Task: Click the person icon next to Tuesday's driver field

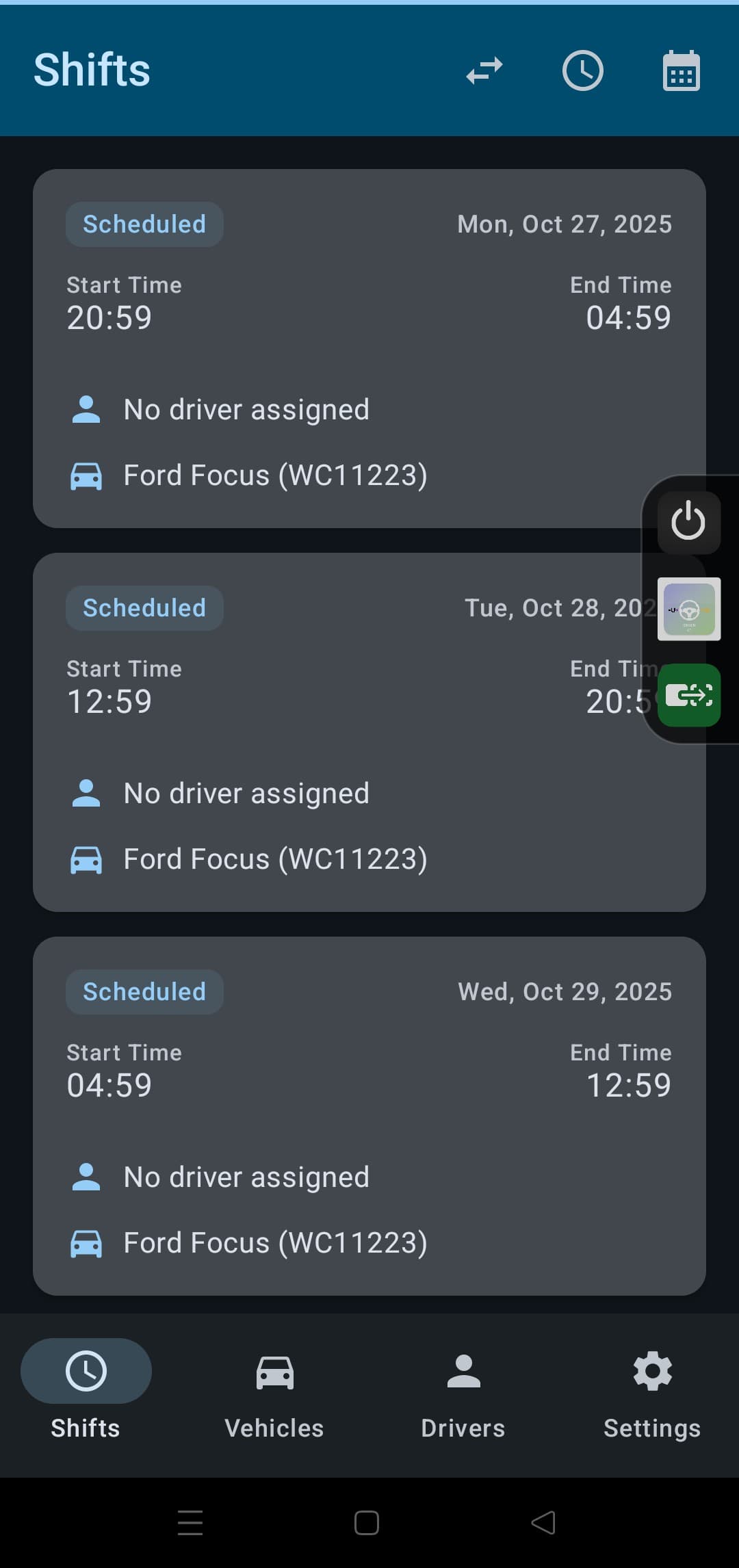Action: [86, 792]
